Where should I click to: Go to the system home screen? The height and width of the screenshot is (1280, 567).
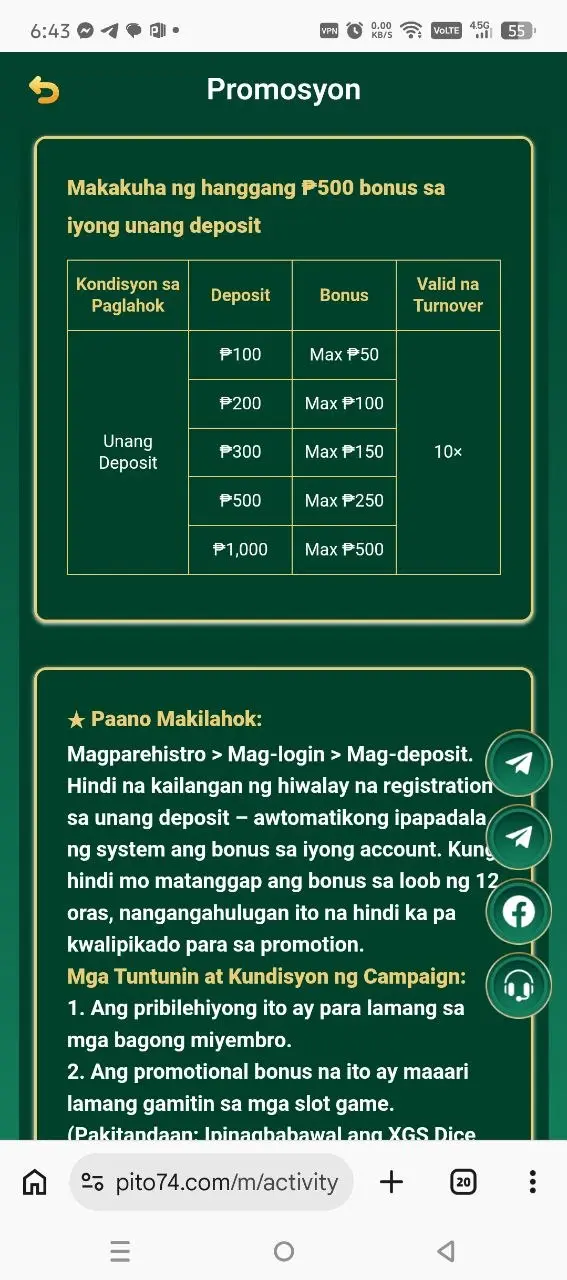click(284, 1251)
